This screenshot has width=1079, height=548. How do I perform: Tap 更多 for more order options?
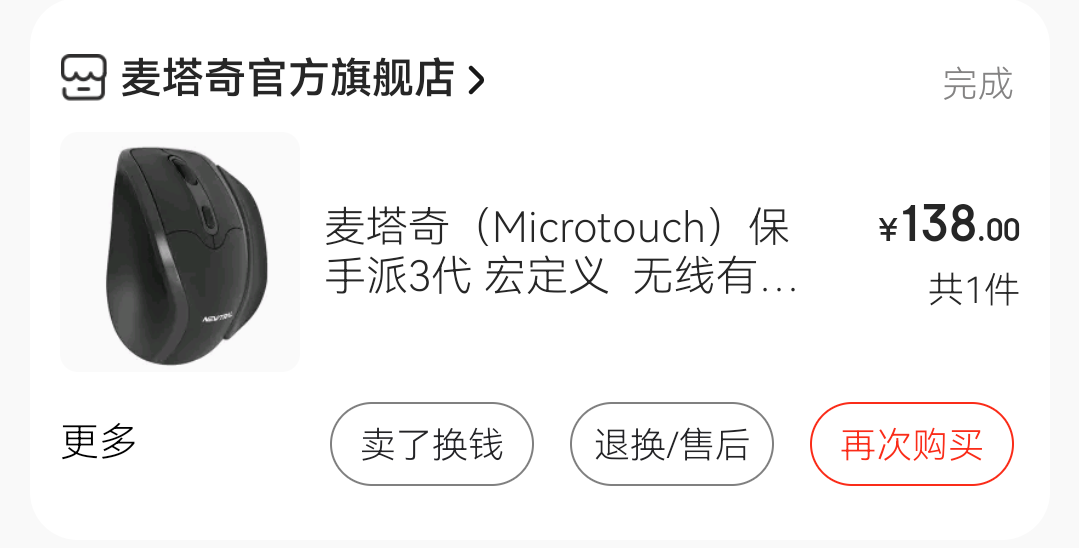coord(99,441)
